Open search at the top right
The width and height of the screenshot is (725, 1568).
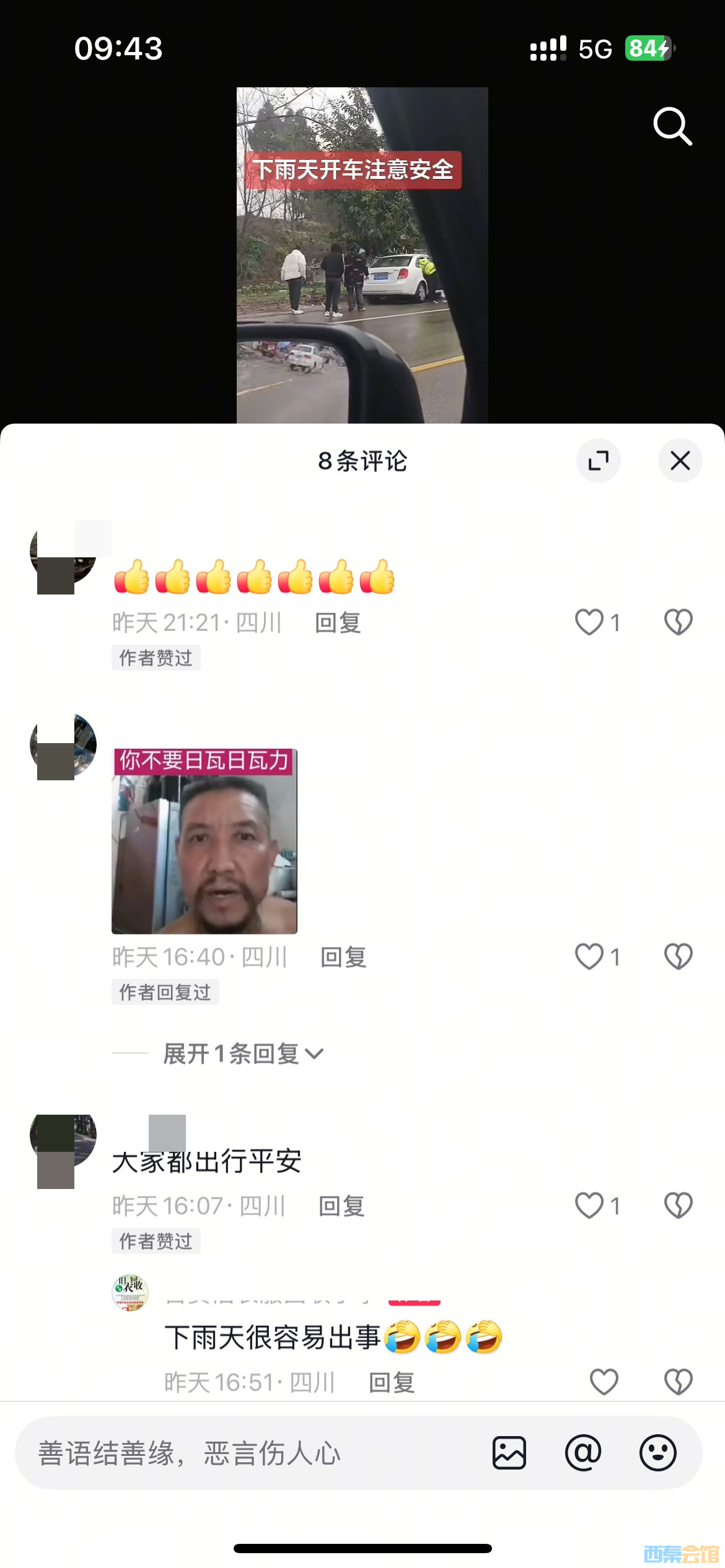[x=672, y=126]
